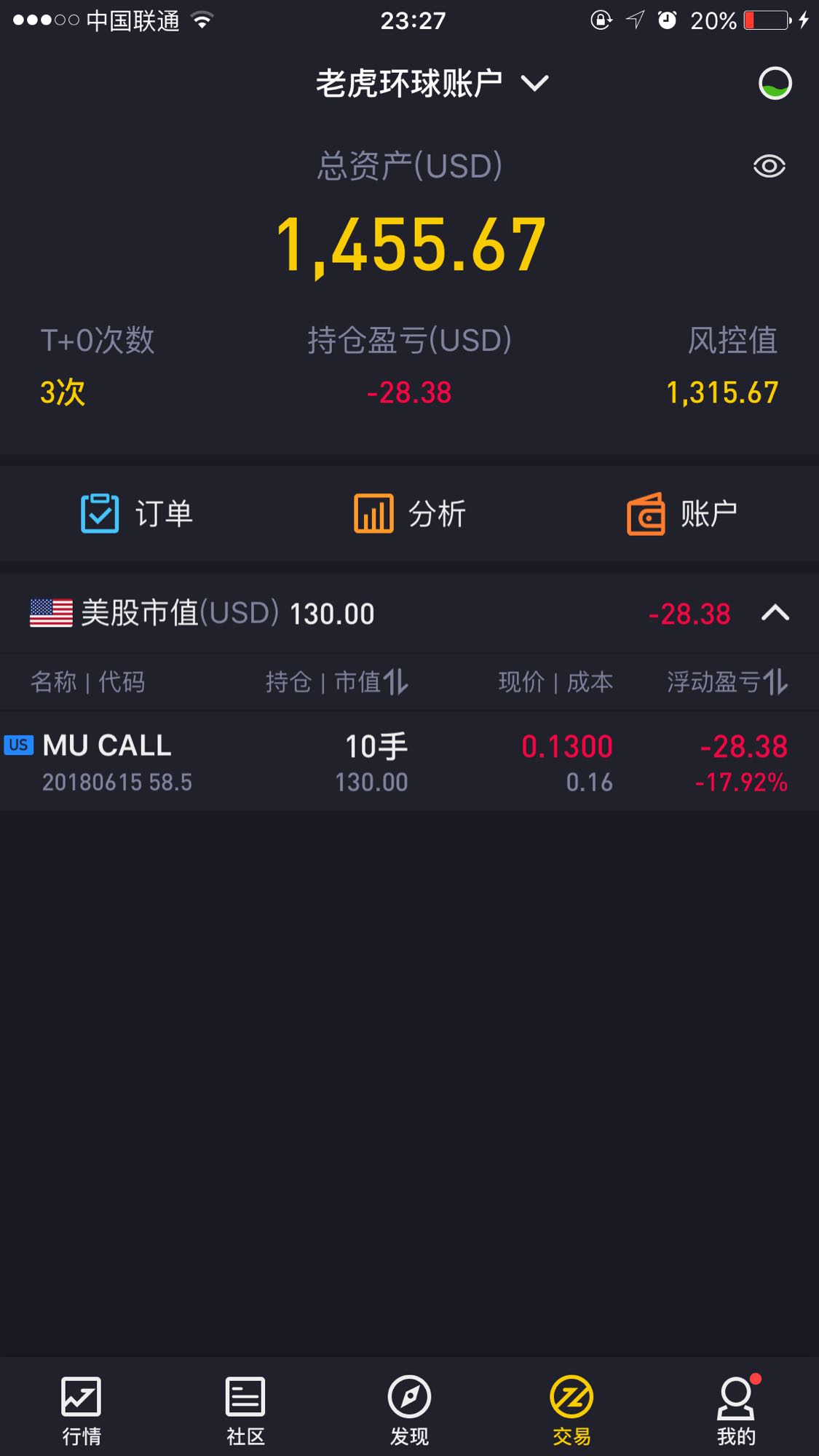Open the 老虎环球账户 account dropdown
The width and height of the screenshot is (819, 1456).
tap(432, 83)
